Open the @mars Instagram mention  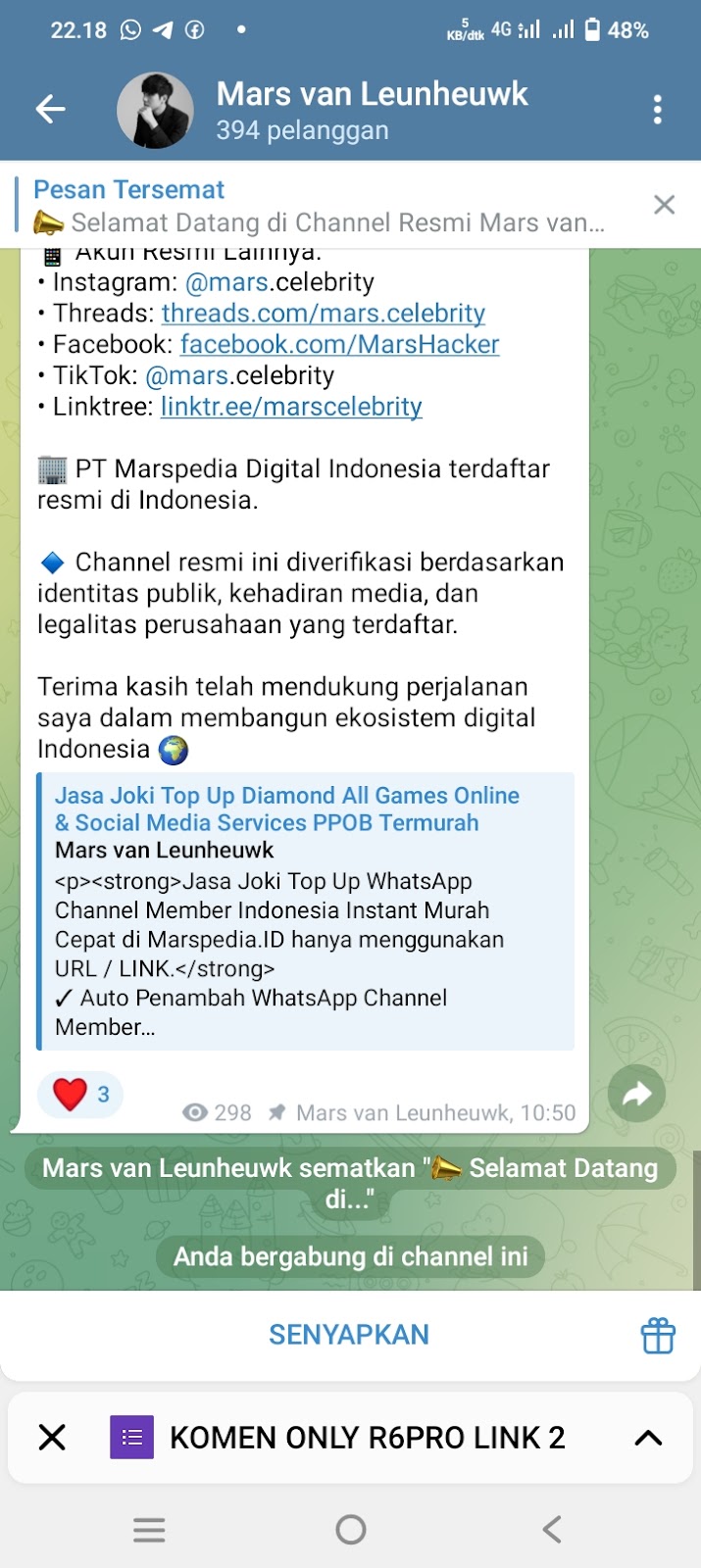pyautogui.click(x=226, y=282)
